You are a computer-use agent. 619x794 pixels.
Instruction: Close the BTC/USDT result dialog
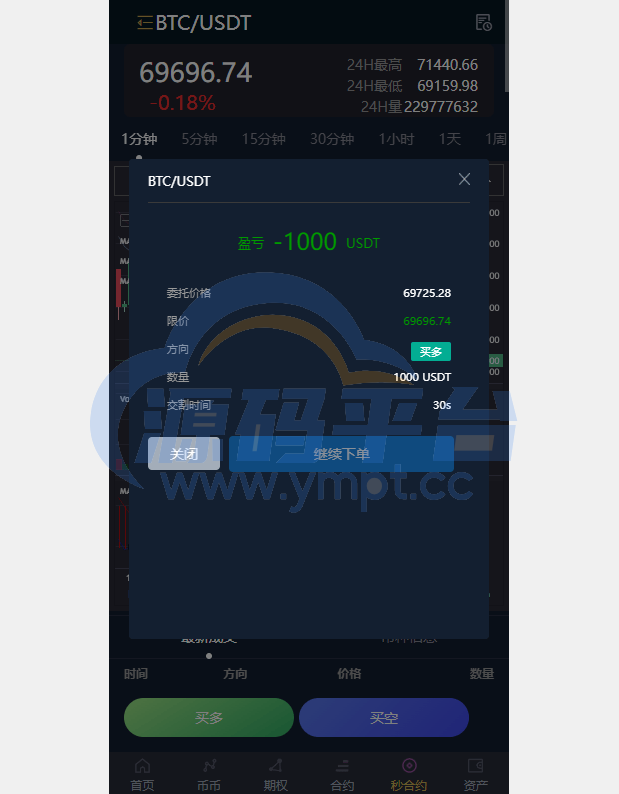[464, 179]
